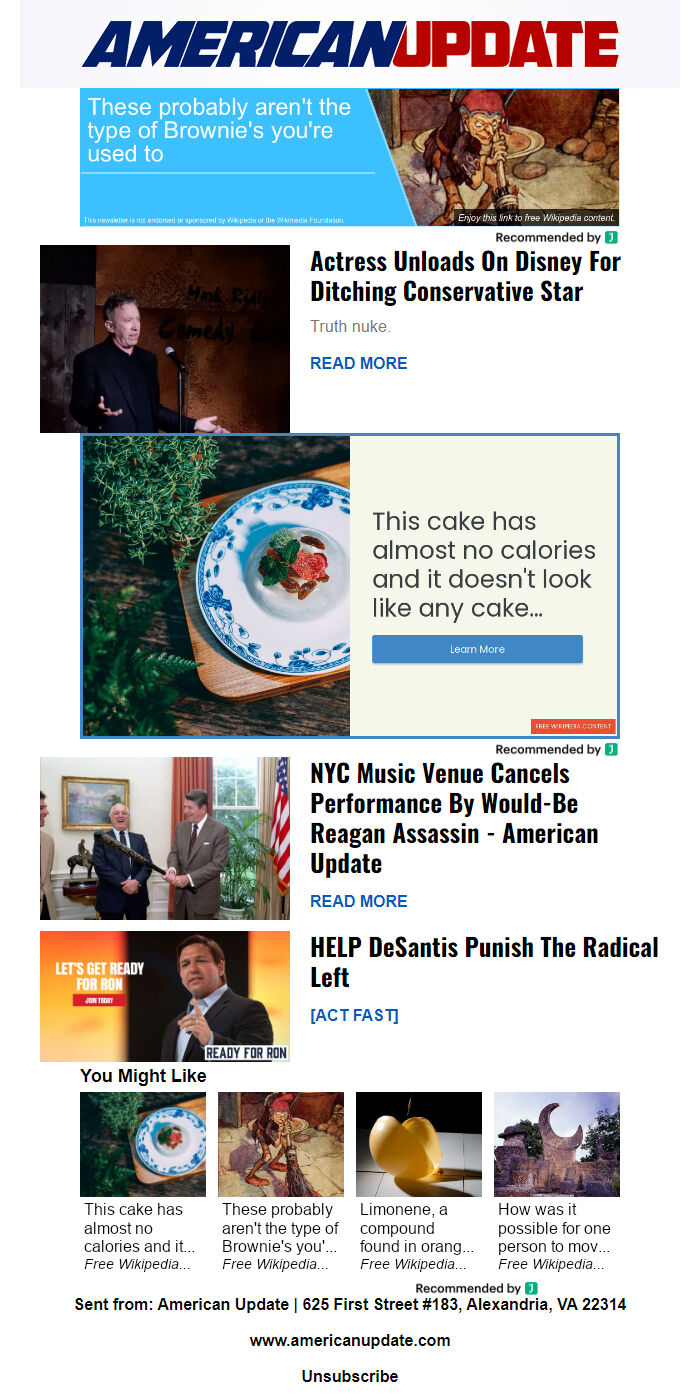The image size is (700, 1396).
Task: Open the Actress Unloads On Disney headline
Action: tap(465, 277)
